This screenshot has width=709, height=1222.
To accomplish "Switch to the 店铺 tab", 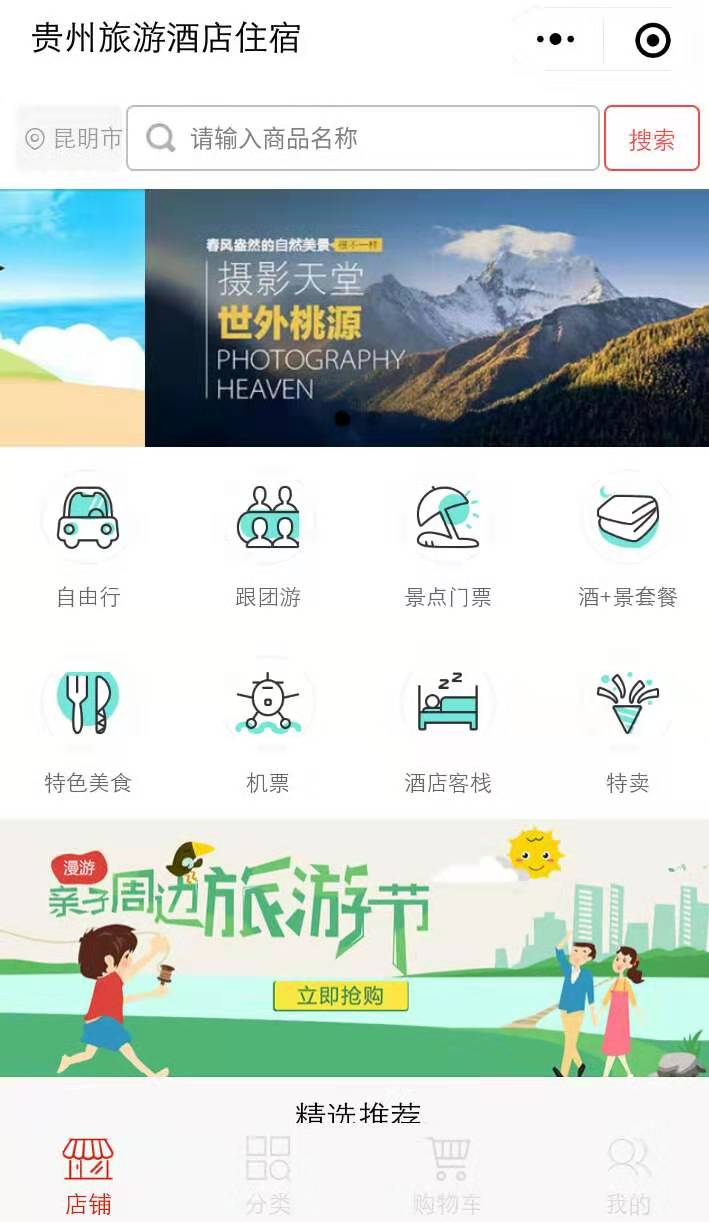I will 88,1176.
